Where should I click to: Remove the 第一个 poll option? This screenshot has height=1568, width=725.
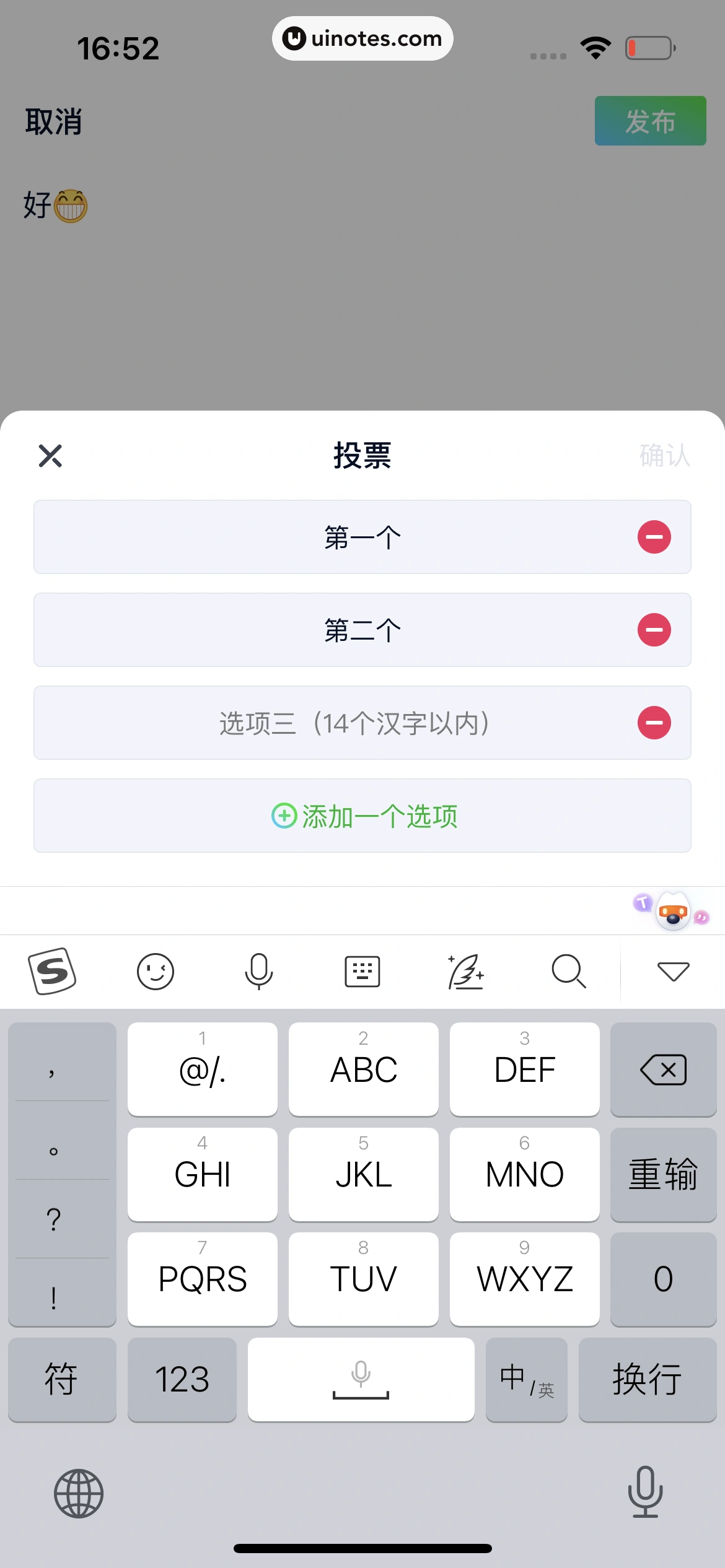coord(654,537)
